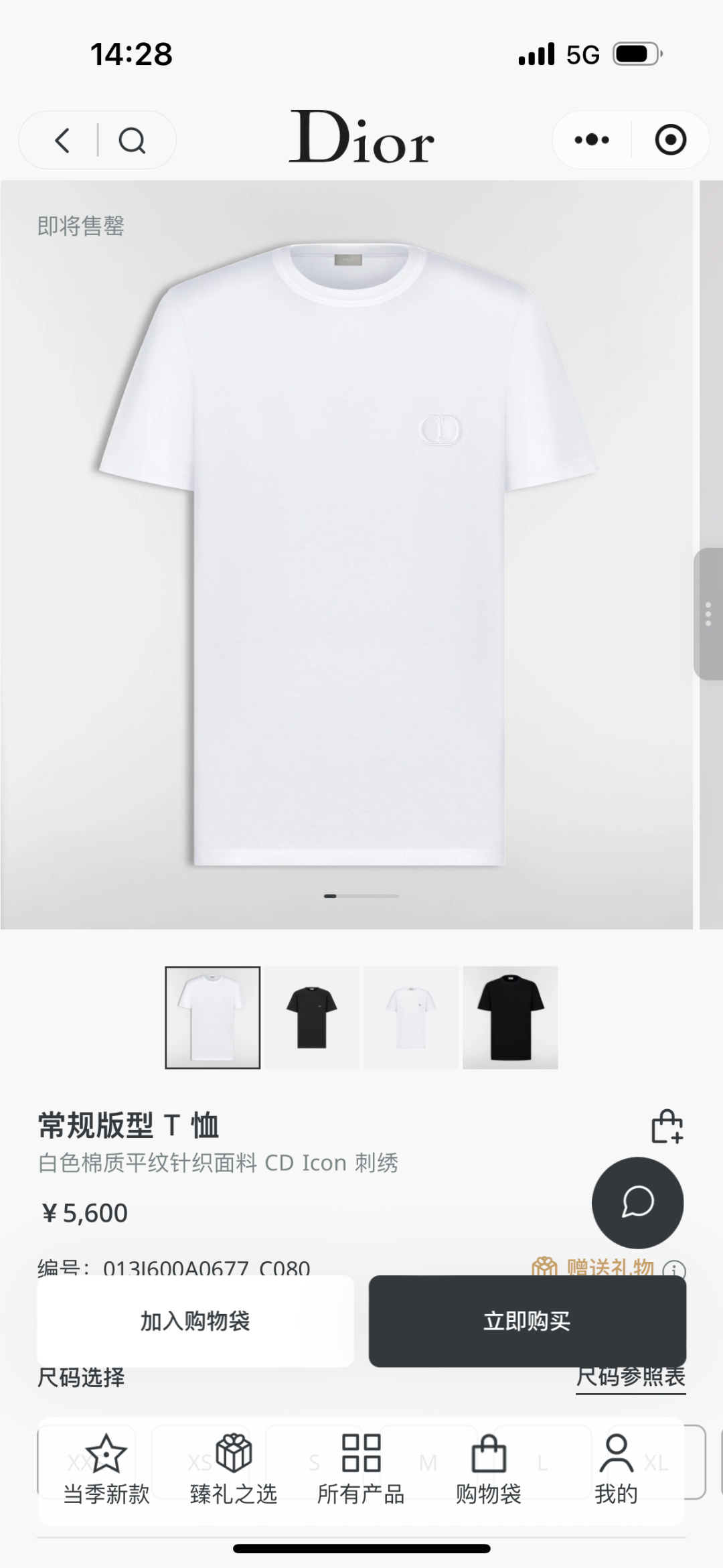View the small black T-shirt thumbnail
The image size is (723, 1568).
[x=312, y=1017]
